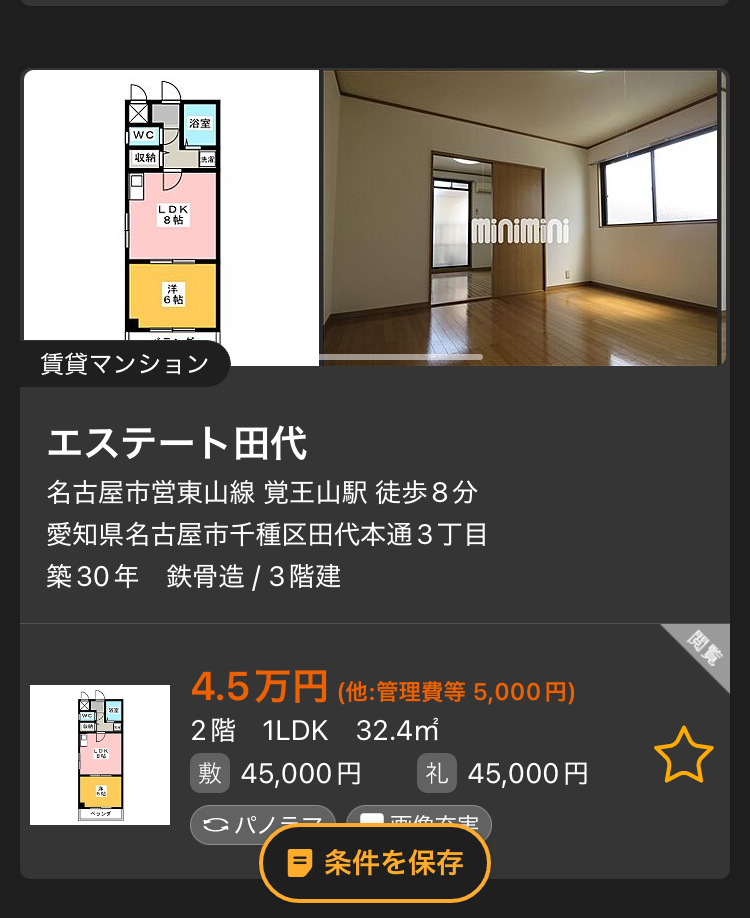View the large floor plan image
Viewport: 750px width, 918px height.
coord(171,217)
